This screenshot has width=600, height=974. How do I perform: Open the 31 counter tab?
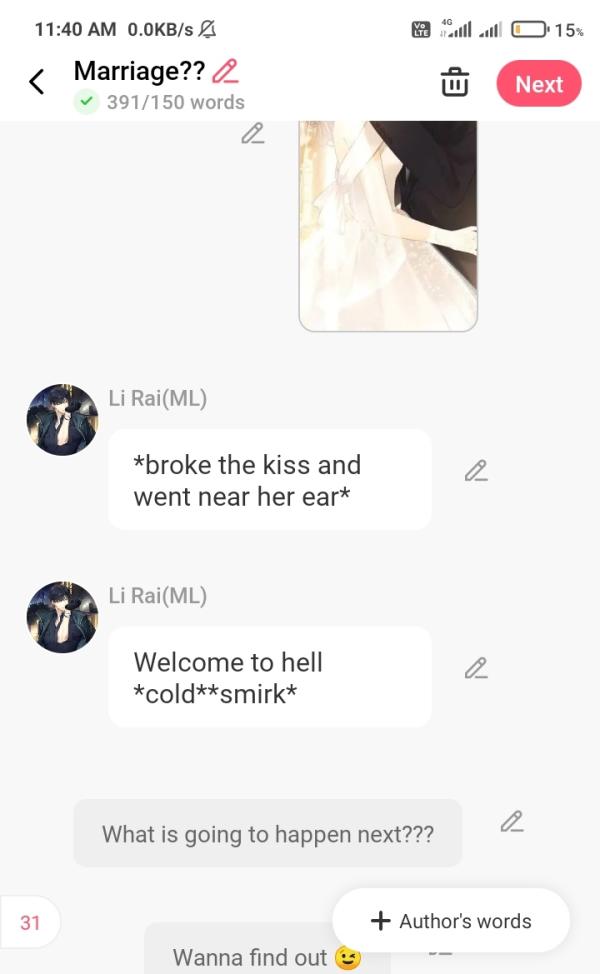pos(30,922)
